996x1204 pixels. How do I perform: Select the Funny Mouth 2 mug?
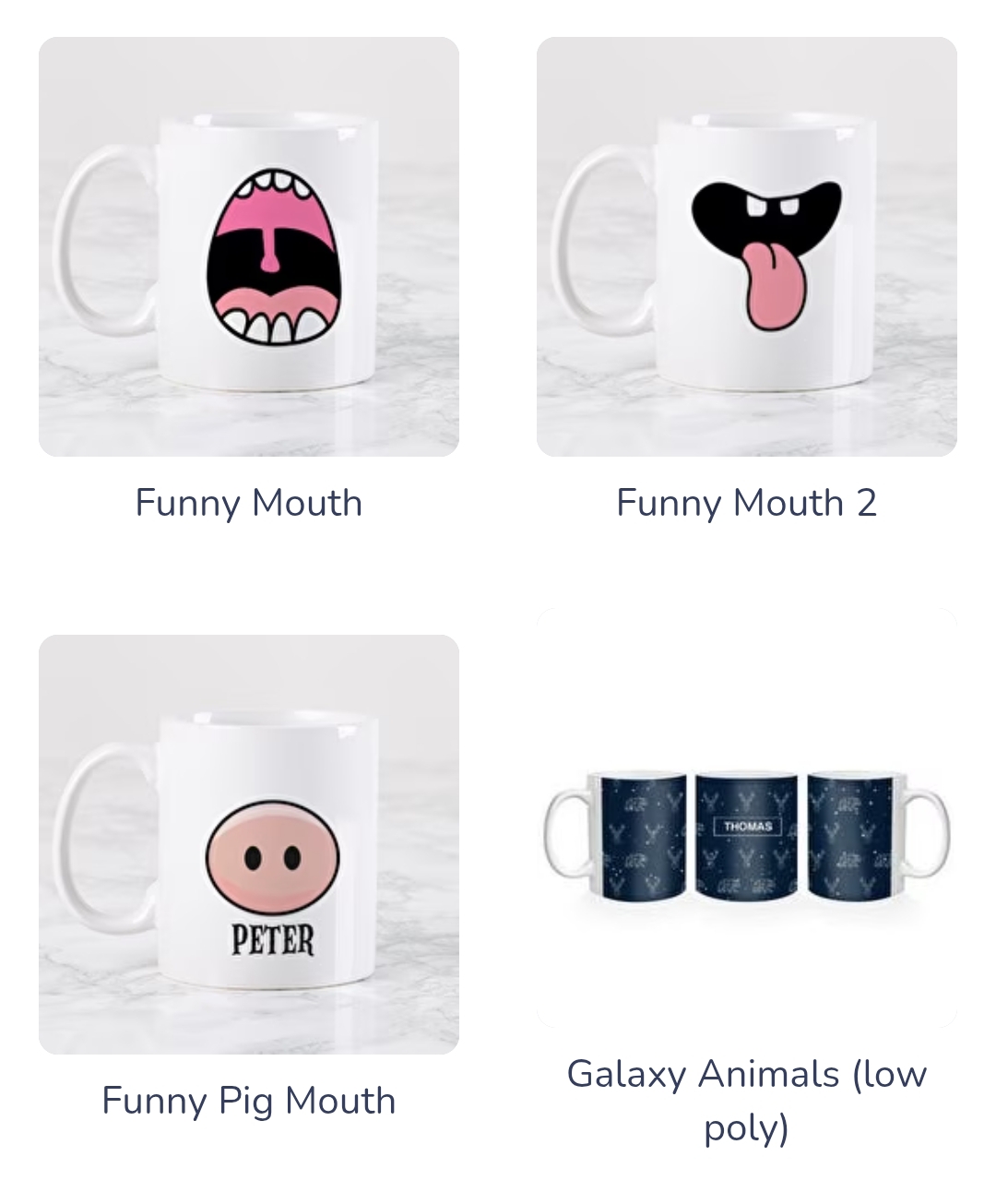coord(746,247)
